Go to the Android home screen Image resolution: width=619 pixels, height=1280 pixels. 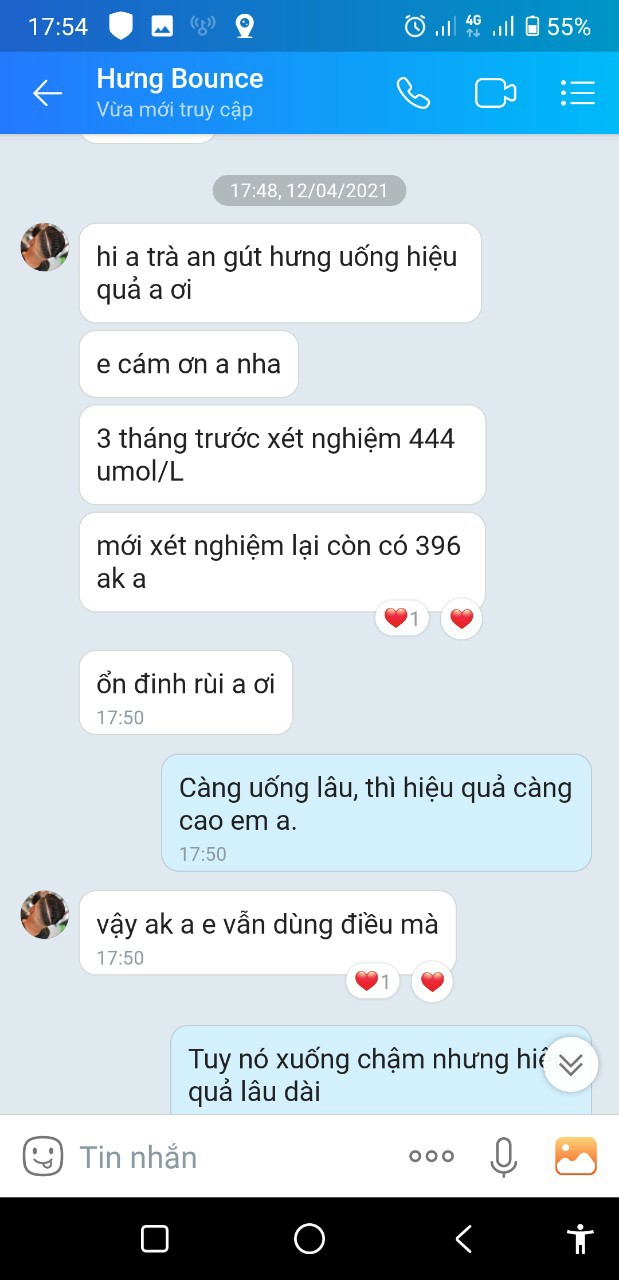(309, 1239)
